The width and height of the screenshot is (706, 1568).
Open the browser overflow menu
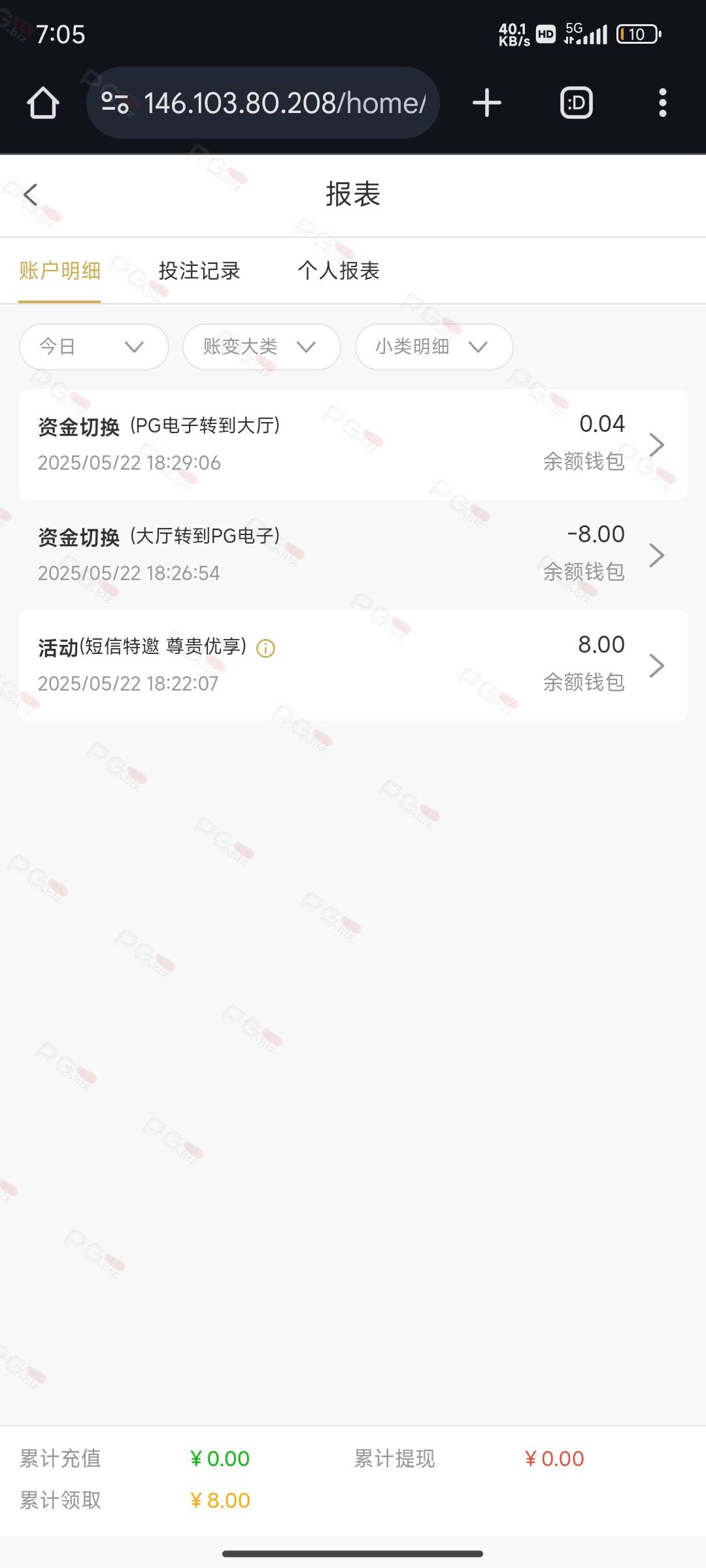[663, 103]
